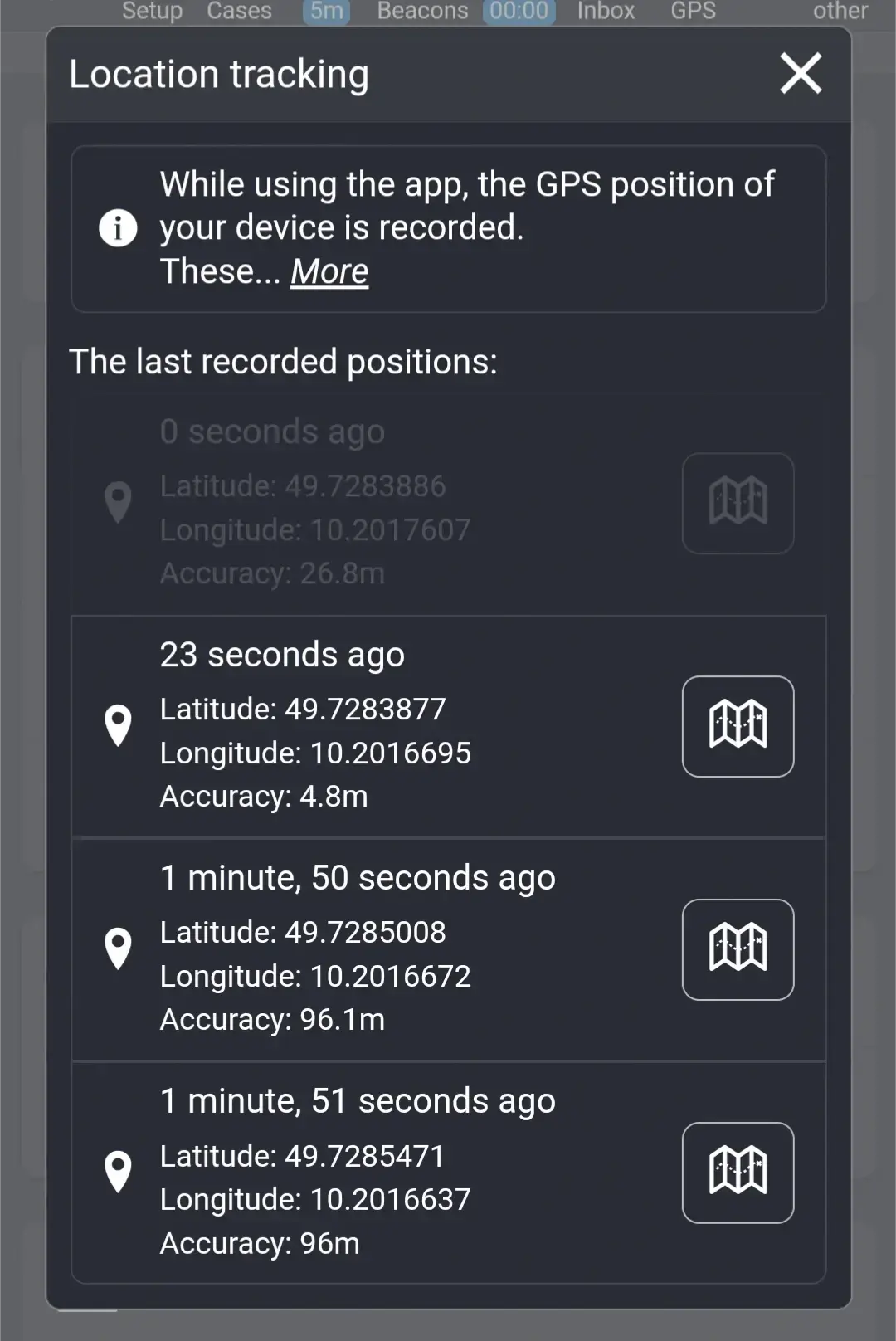Open the map for the 1 minute 51 seconds position
This screenshot has height=1341, width=896.
tap(738, 1172)
